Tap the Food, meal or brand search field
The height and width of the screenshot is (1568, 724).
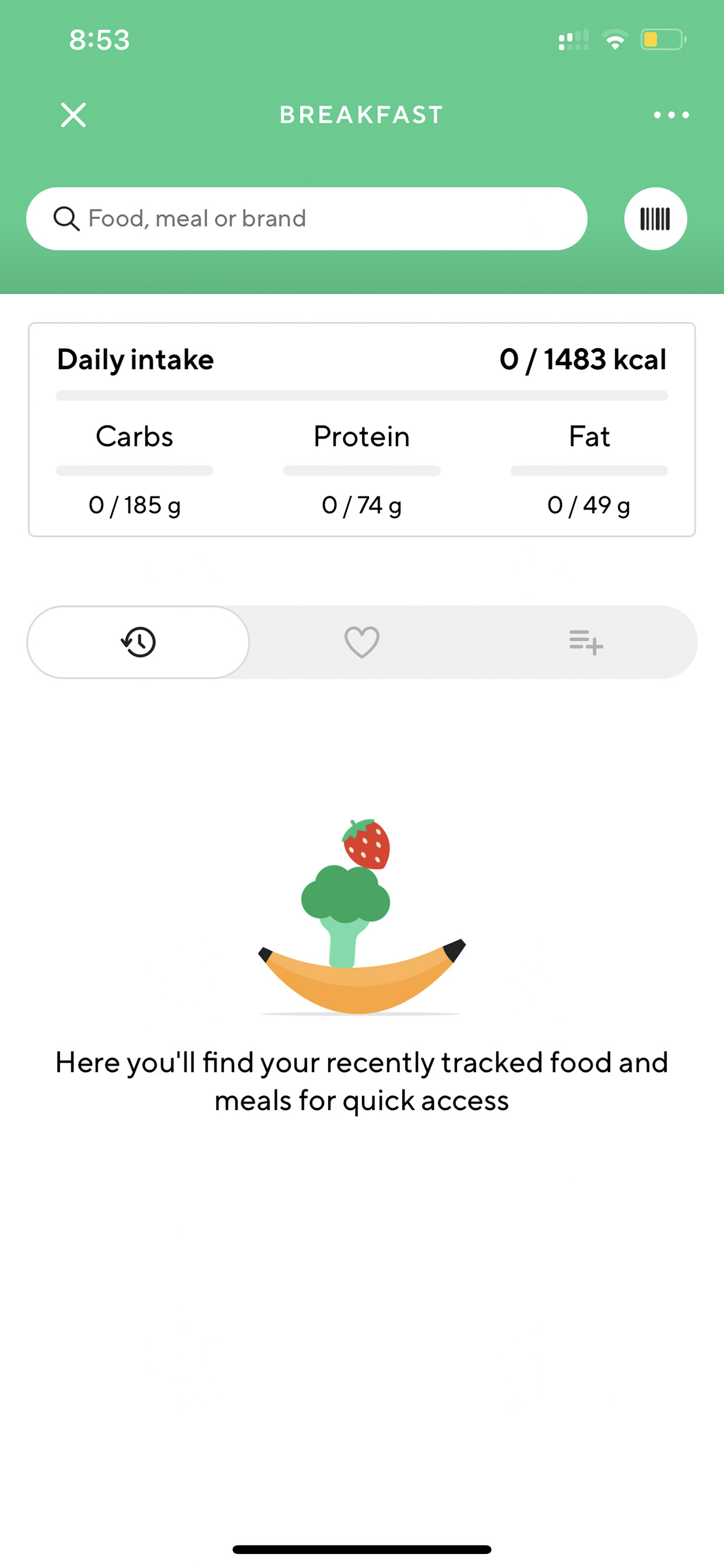pos(307,218)
